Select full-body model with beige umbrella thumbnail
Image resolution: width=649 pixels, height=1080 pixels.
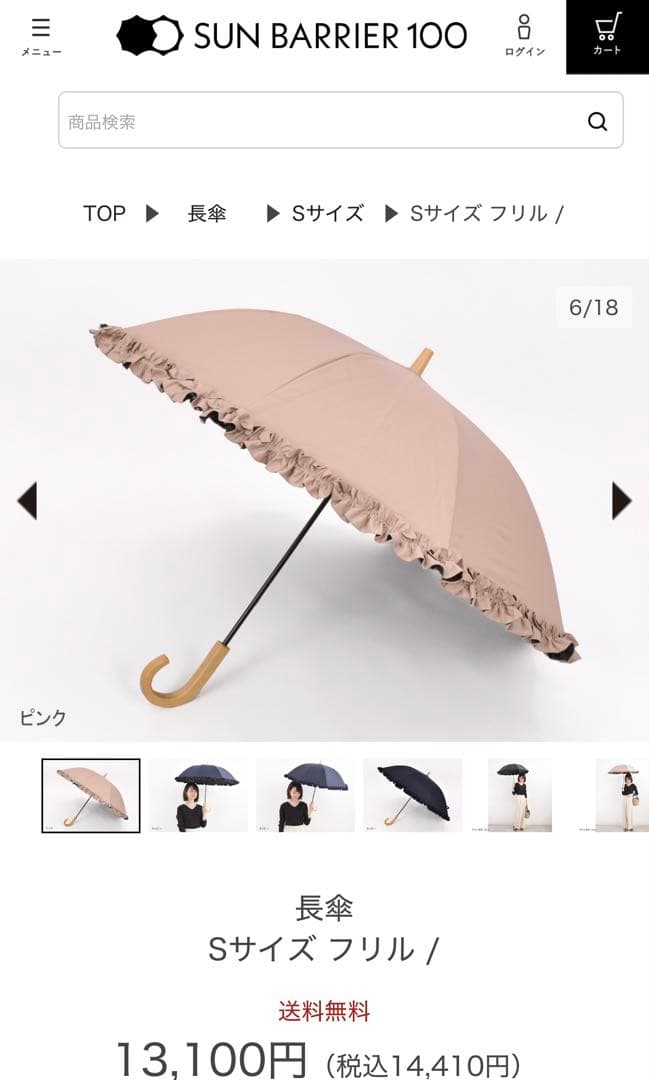pyautogui.click(x=622, y=795)
